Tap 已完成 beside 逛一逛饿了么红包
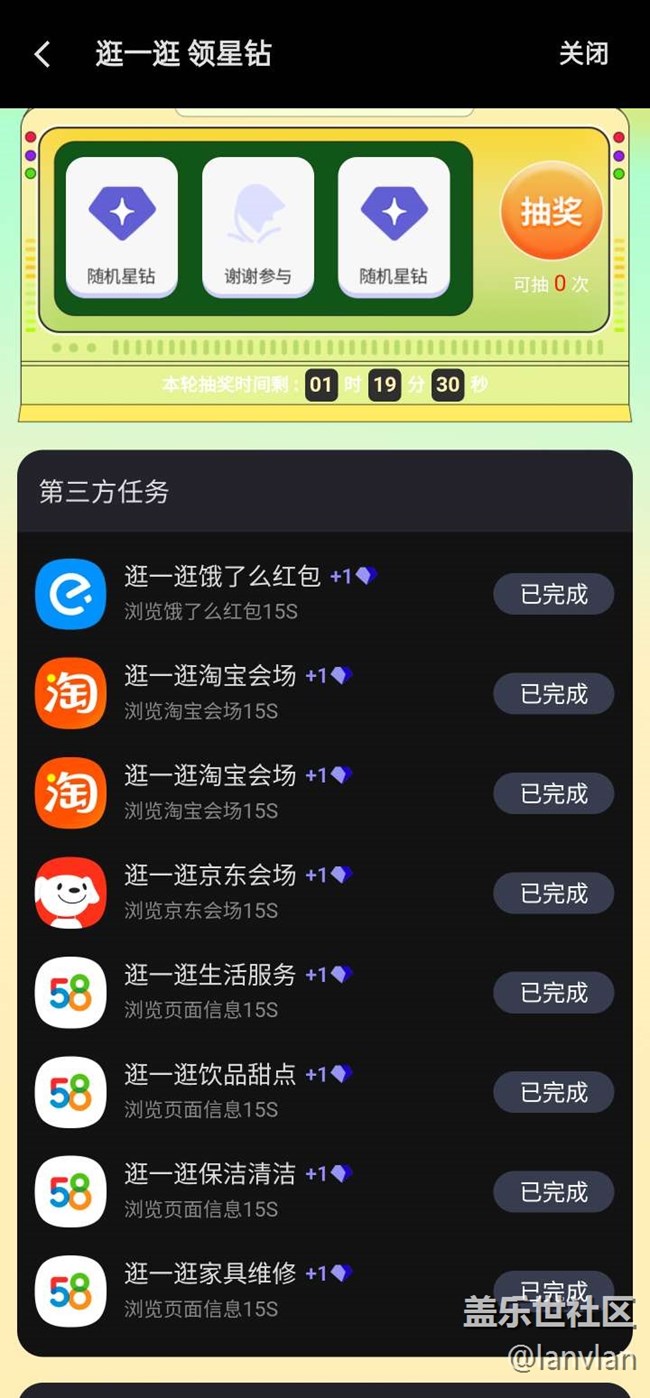Viewport: 650px width, 1398px height. (553, 594)
